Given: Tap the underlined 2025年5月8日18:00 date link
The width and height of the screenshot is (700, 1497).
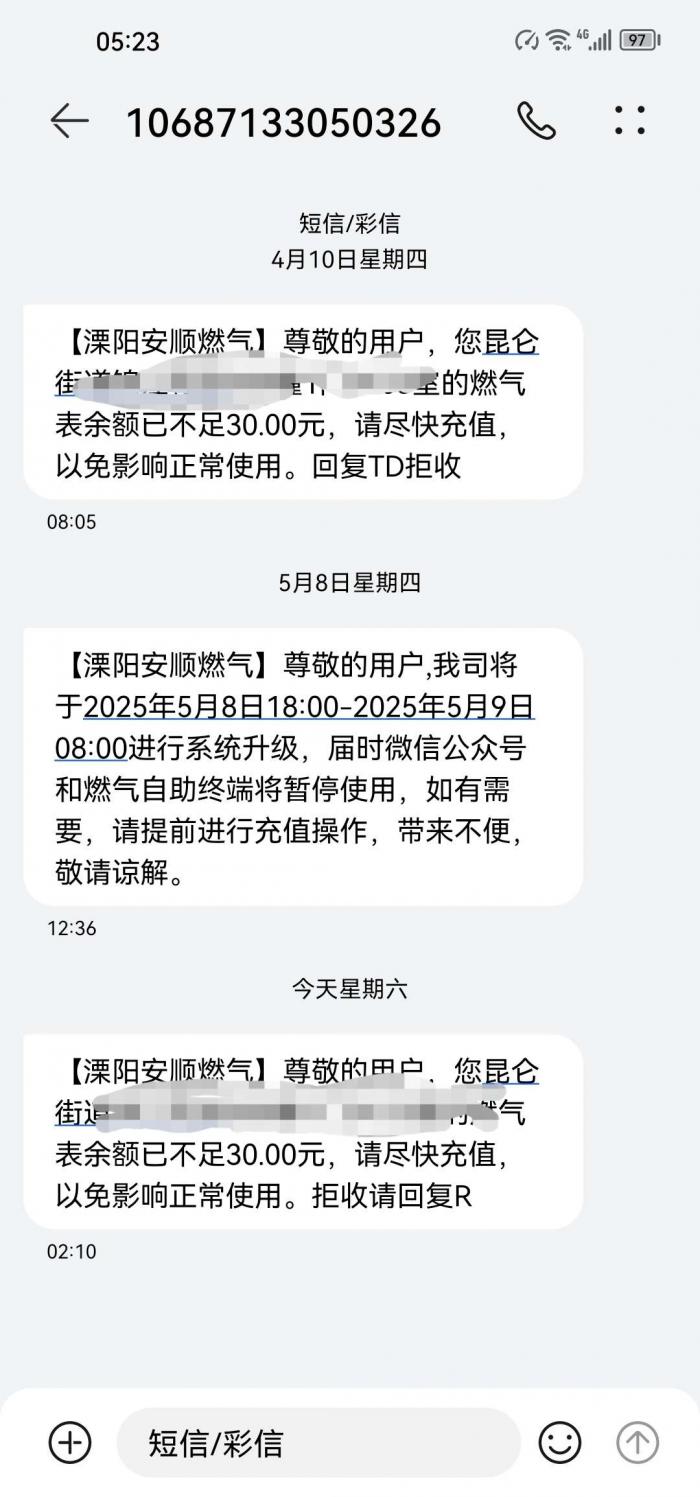Looking at the screenshot, I should click(x=215, y=706).
